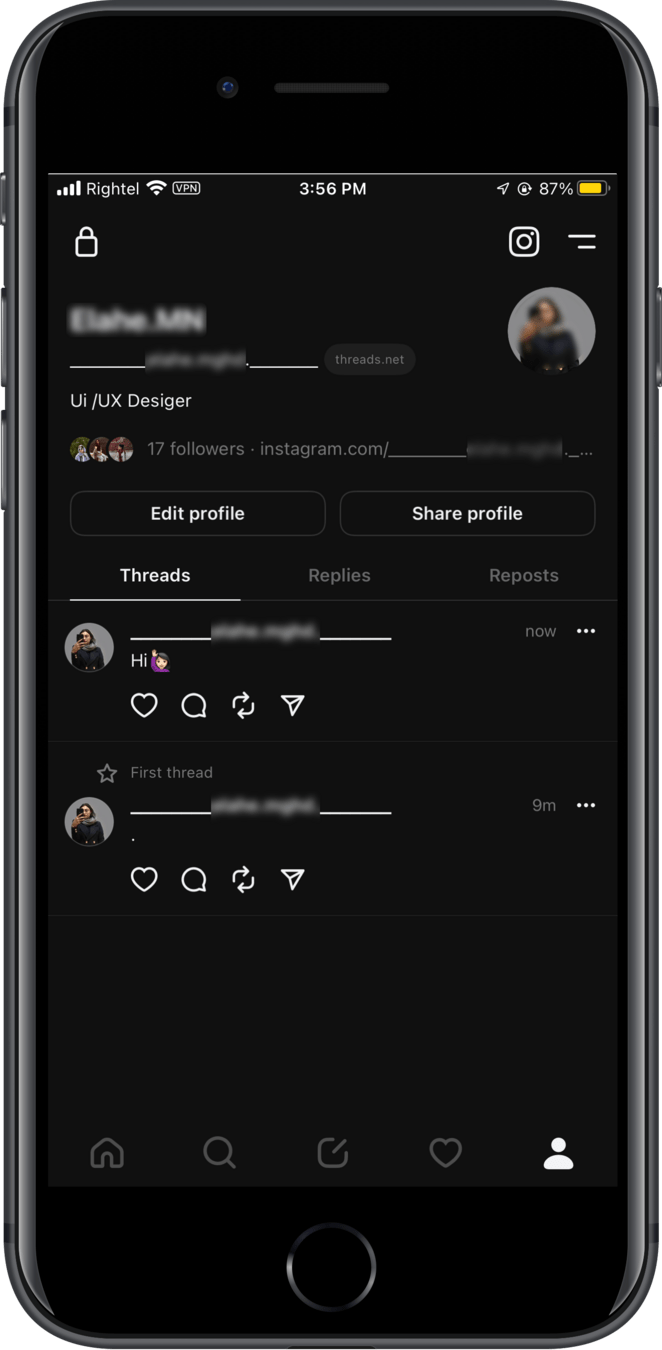Go to the Home feed tab
662x1350 pixels.
107,1153
